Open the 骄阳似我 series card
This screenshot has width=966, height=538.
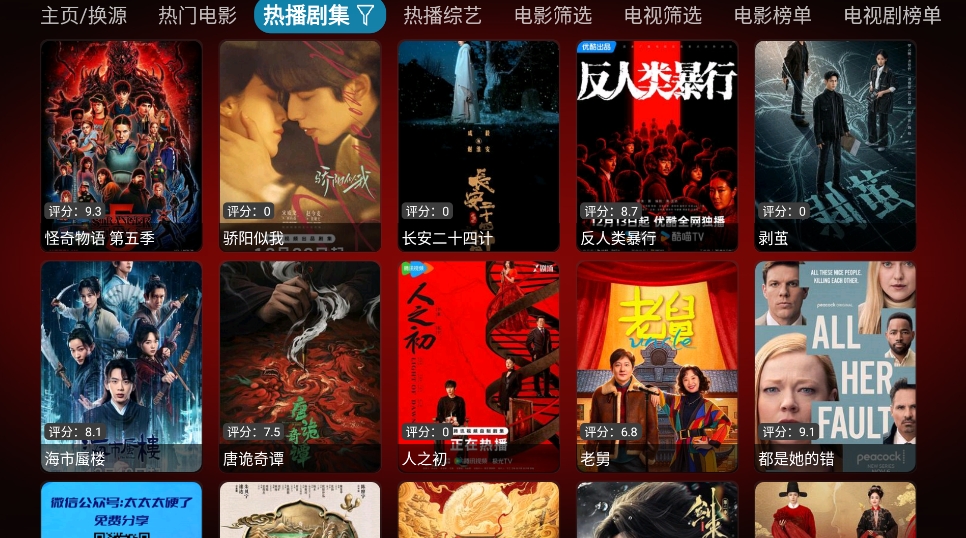click(x=300, y=145)
